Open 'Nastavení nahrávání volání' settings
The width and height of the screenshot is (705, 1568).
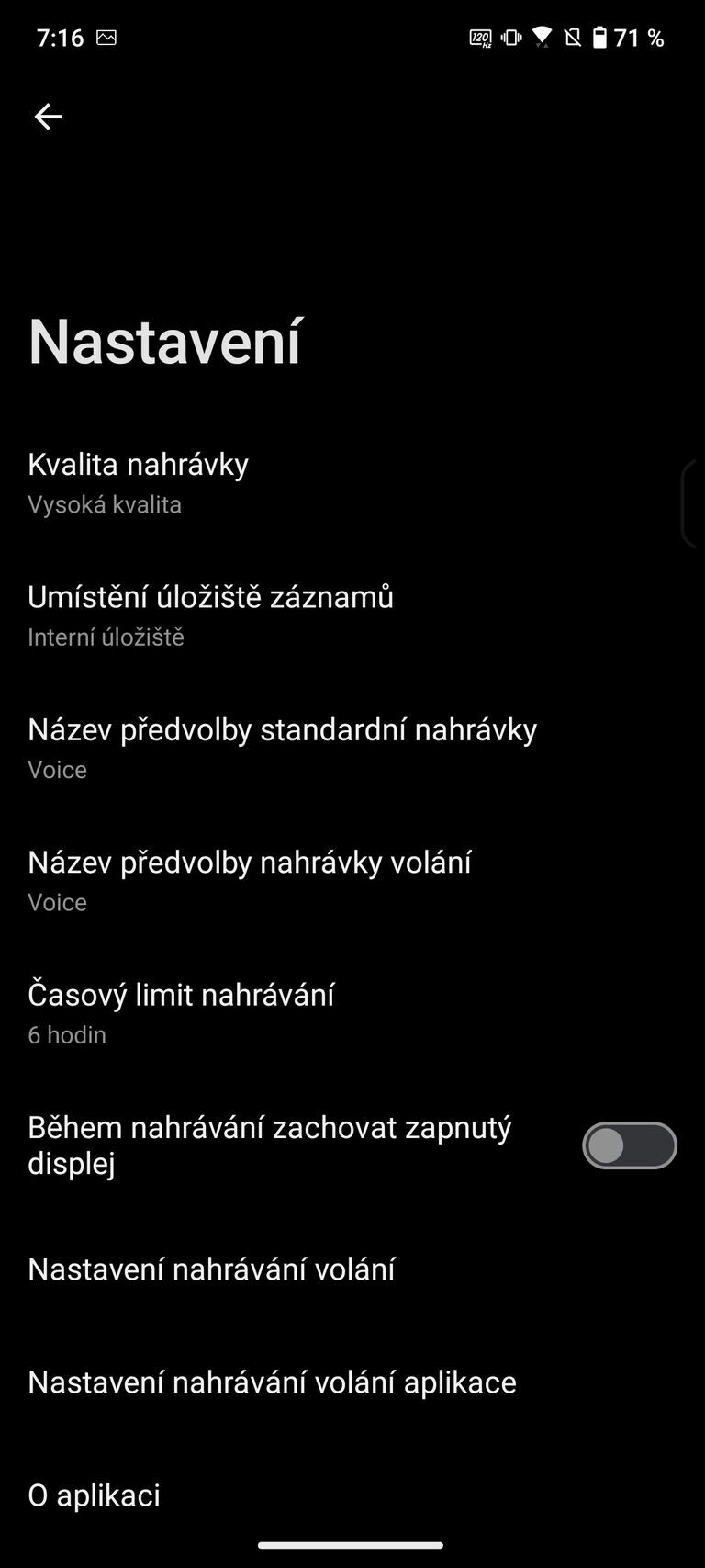(211, 1269)
